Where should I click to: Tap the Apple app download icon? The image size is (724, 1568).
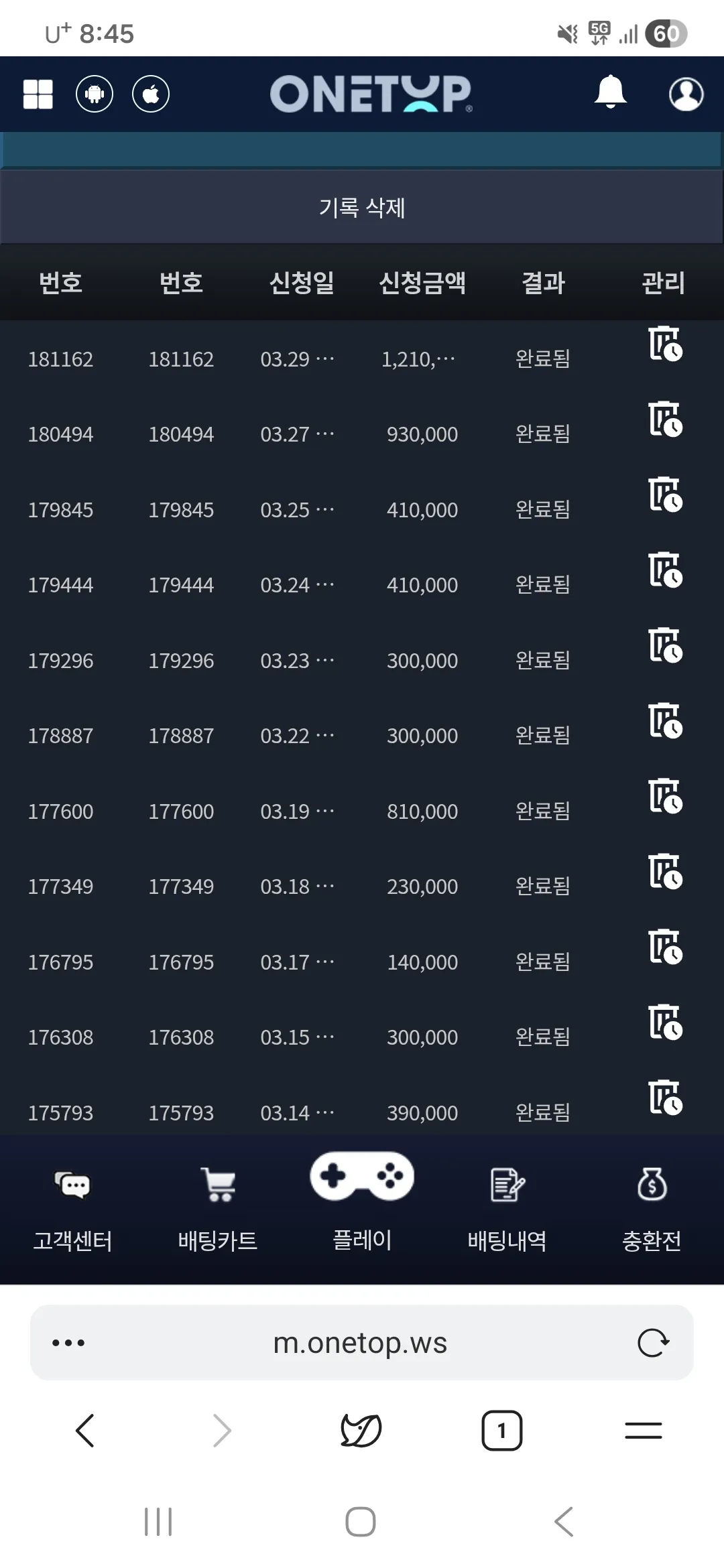coord(151,94)
